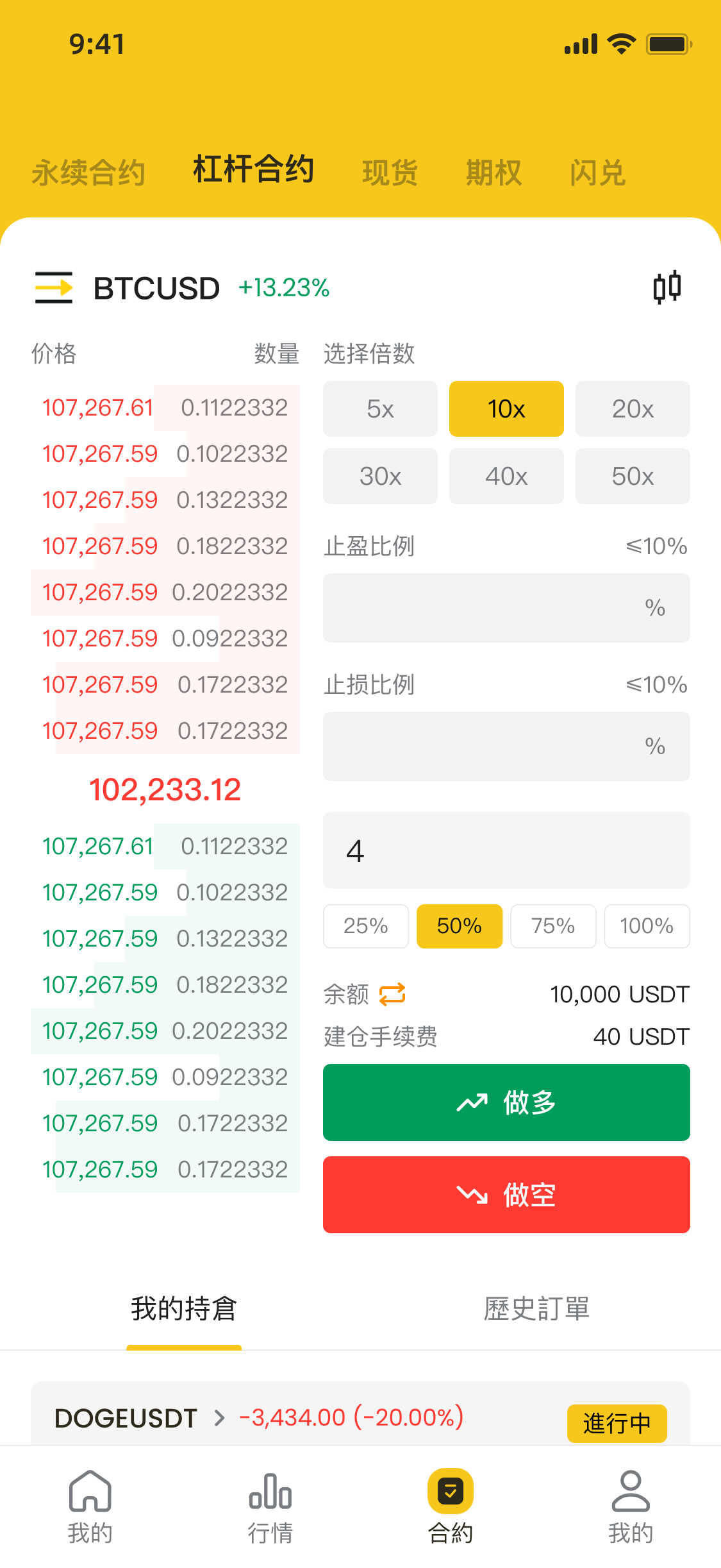Edit the amount field showing 4

(x=506, y=851)
